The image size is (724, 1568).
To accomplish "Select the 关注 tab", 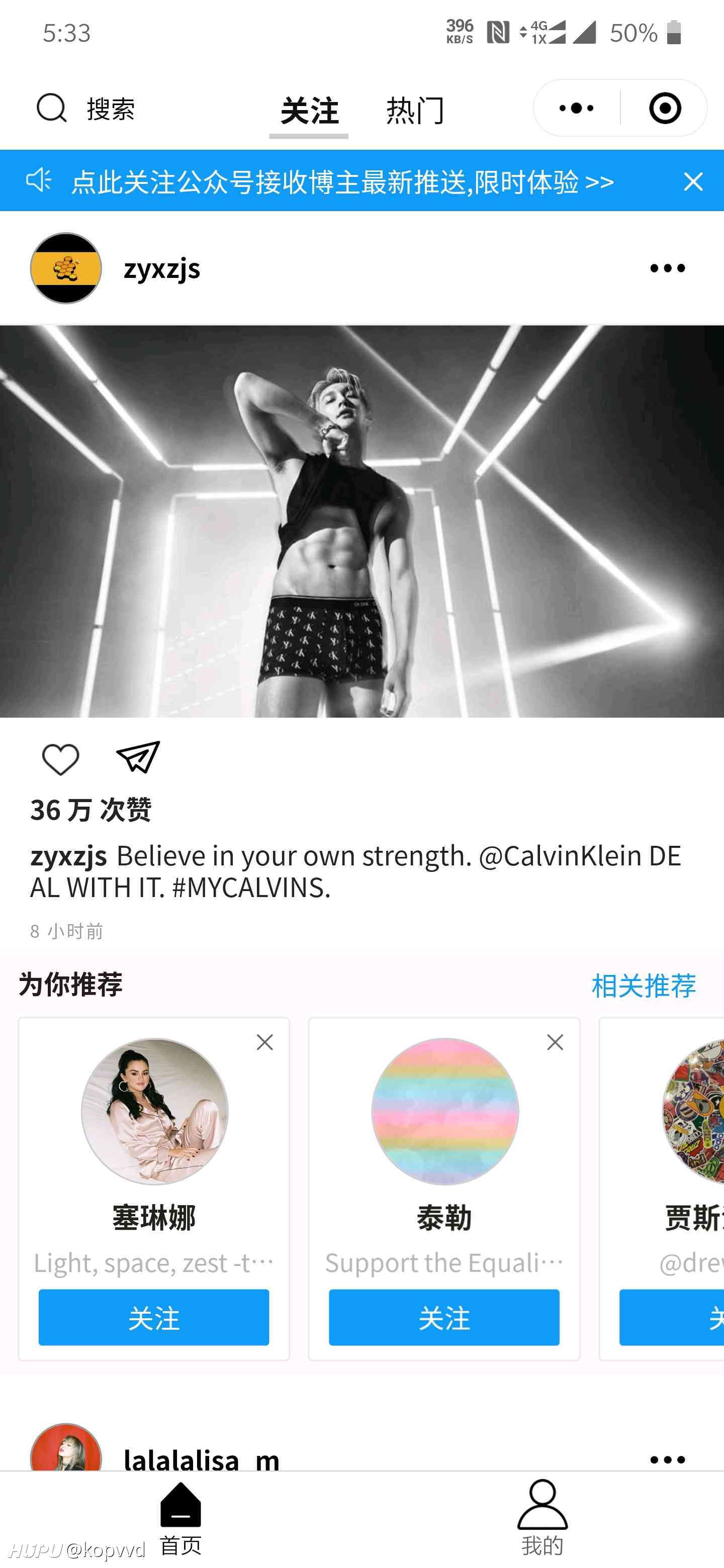I will pyautogui.click(x=309, y=111).
